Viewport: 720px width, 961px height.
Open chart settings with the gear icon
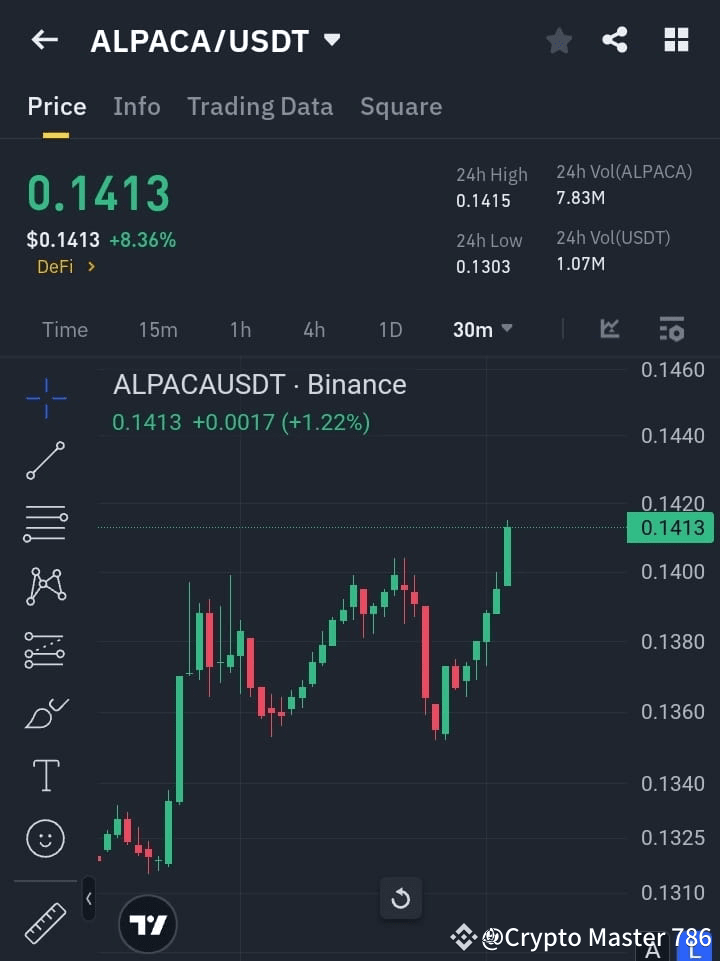click(x=671, y=329)
